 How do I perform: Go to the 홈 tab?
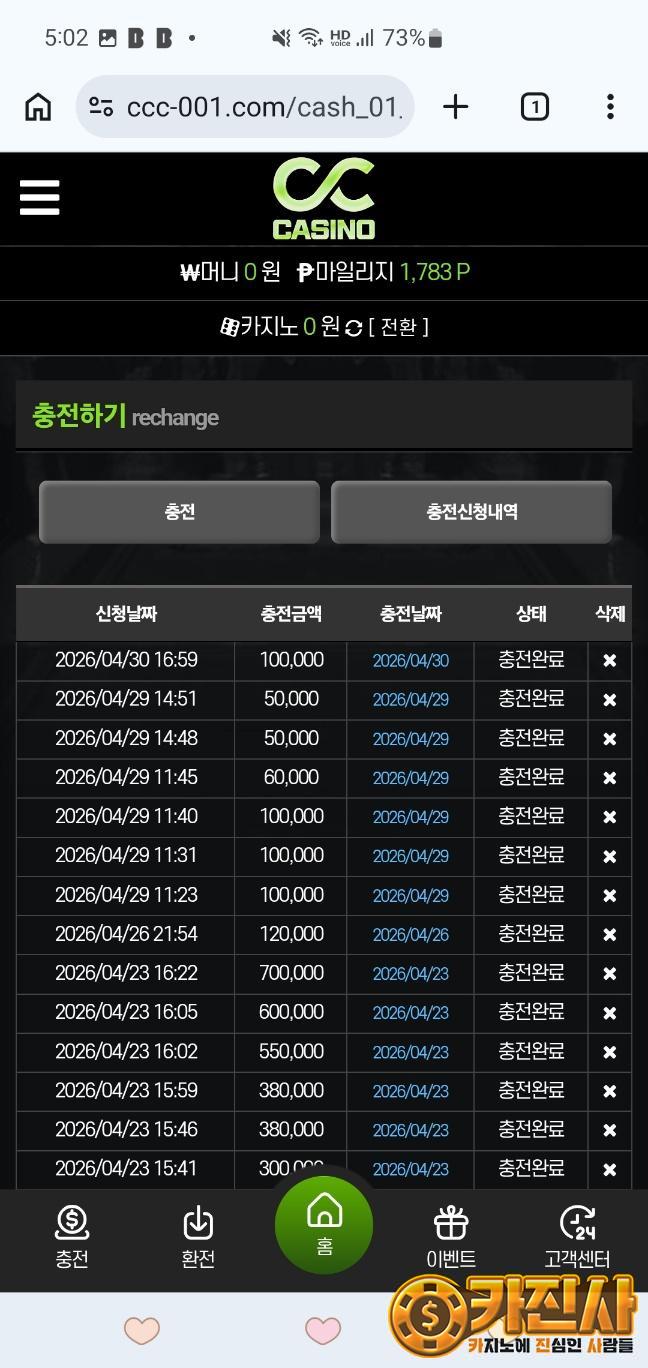pyautogui.click(x=324, y=1224)
